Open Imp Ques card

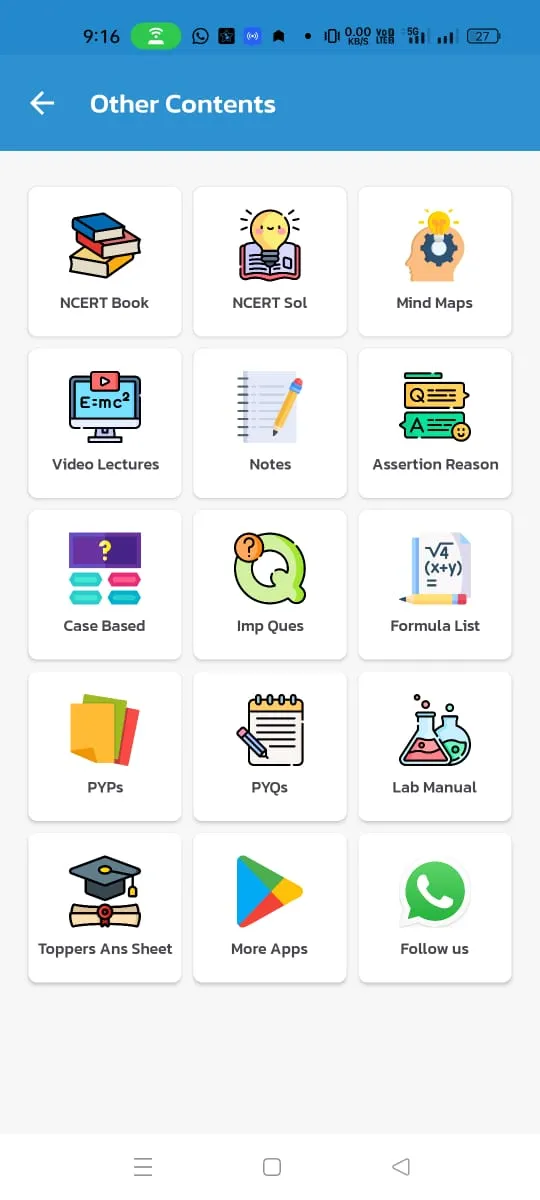click(x=270, y=584)
